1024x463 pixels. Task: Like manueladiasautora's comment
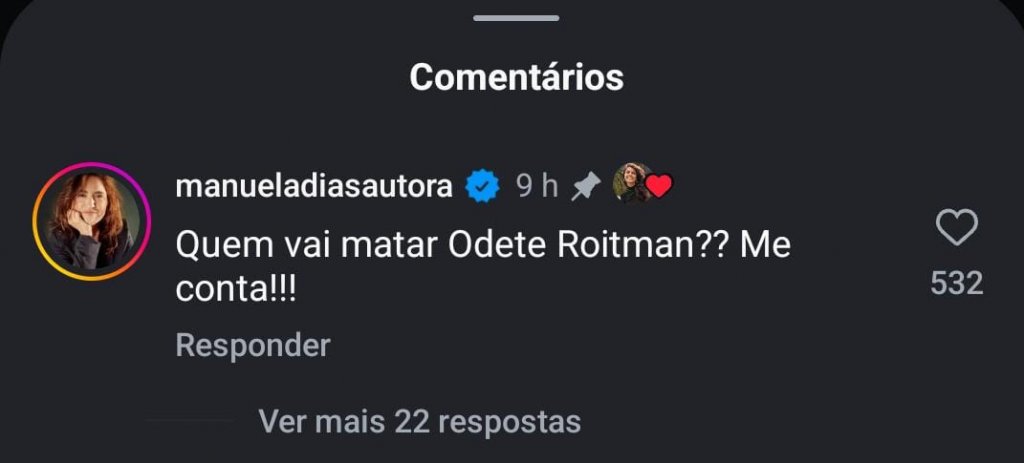956,229
